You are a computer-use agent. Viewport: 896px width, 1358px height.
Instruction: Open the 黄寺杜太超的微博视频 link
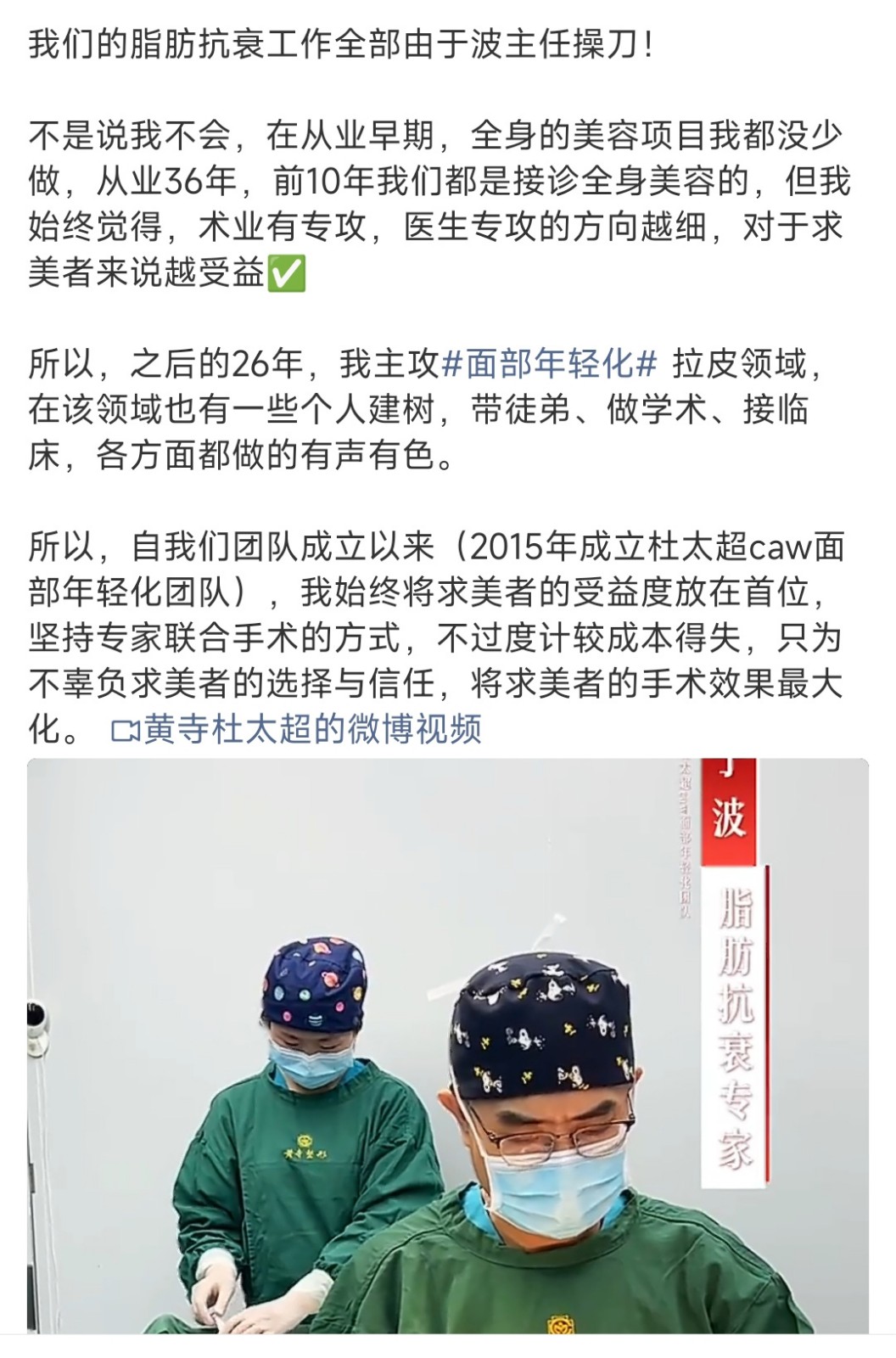pos(297,729)
